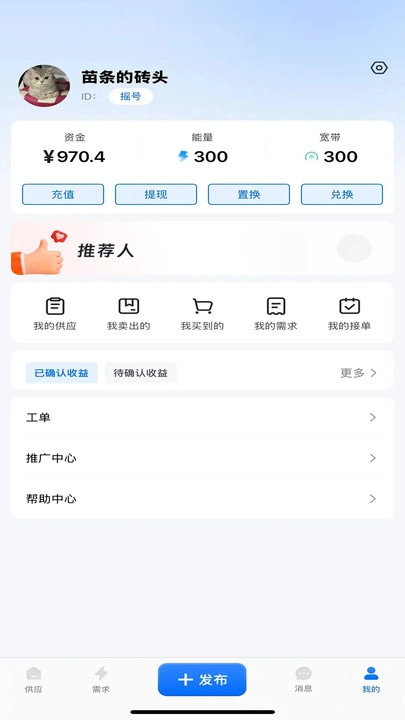405x720 pixels.
Task: Open the 工单 row
Action: [202, 417]
